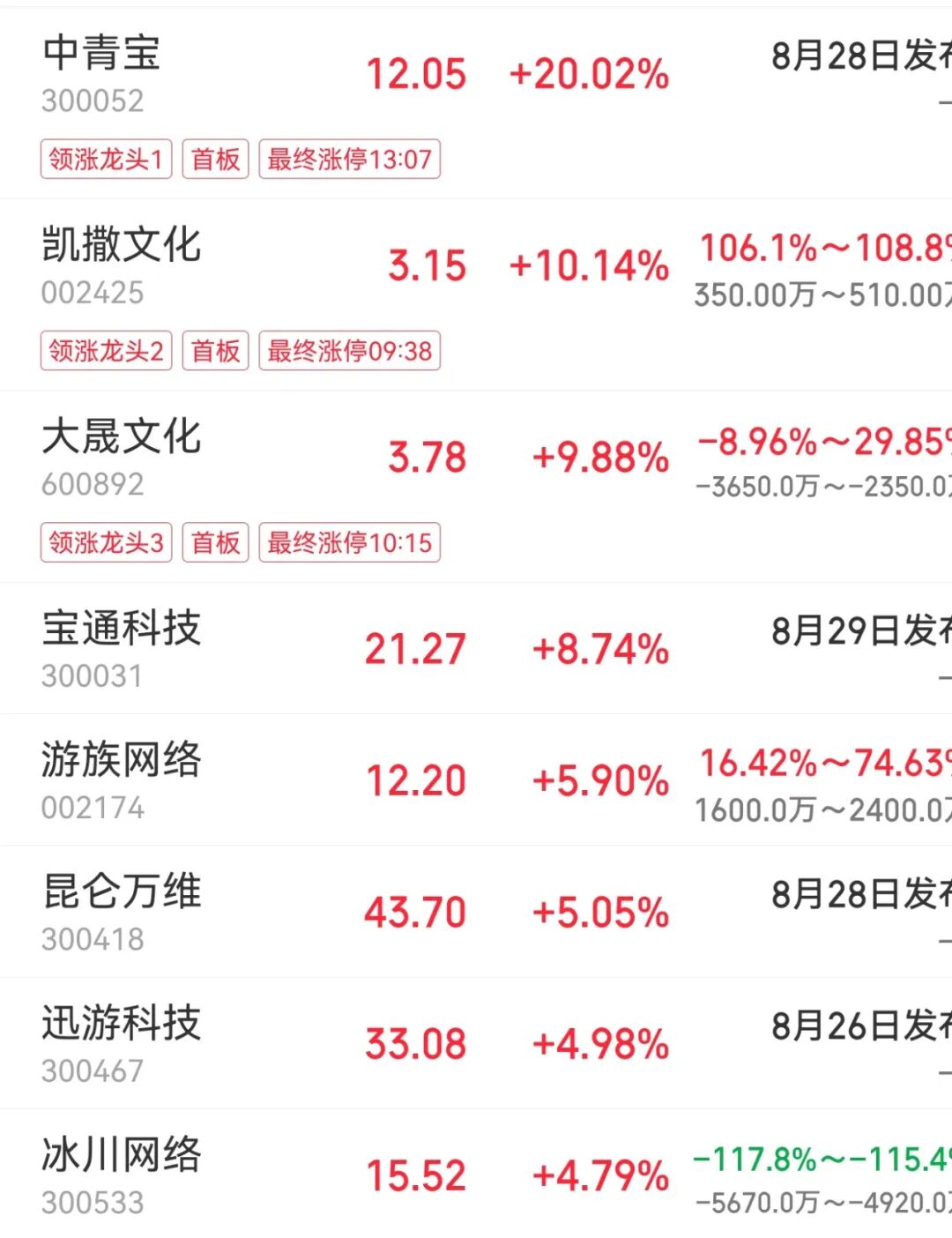
Task: Open the 凯撒文化 stock row
Action: pos(476,295)
